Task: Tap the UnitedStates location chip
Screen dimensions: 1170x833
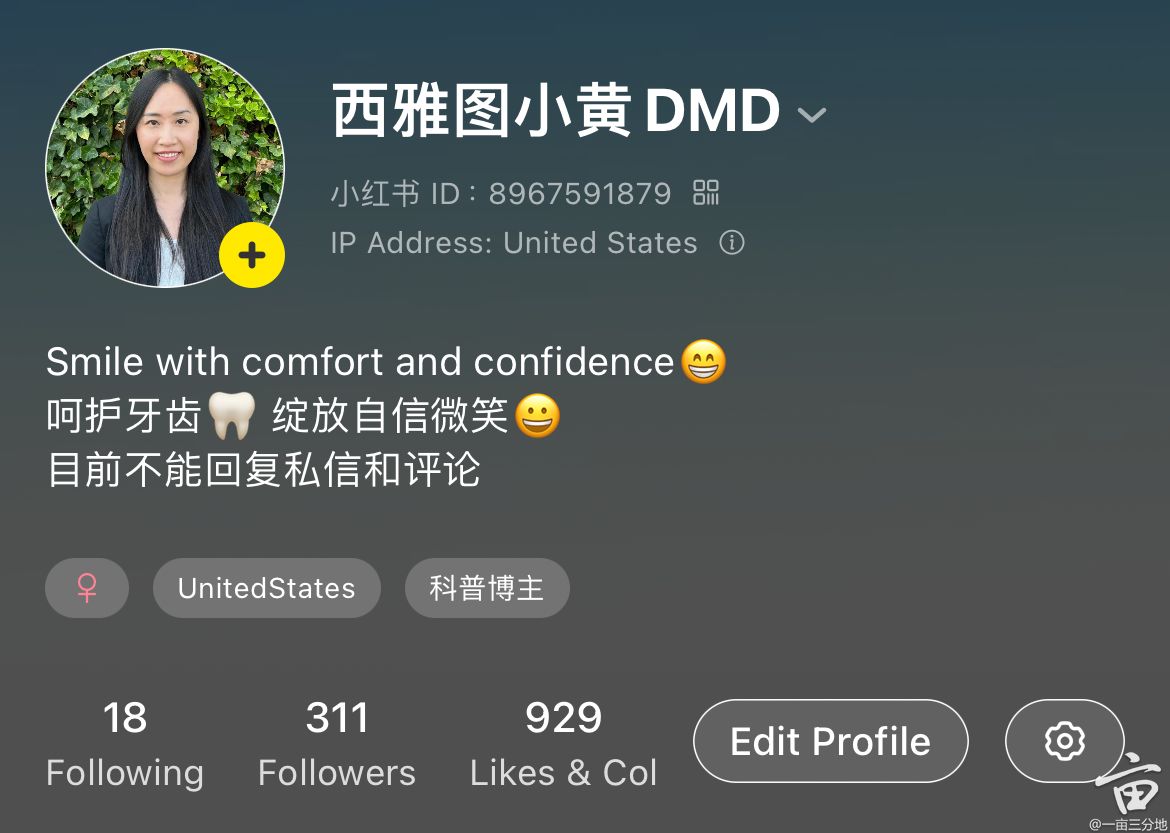Action: tap(266, 588)
